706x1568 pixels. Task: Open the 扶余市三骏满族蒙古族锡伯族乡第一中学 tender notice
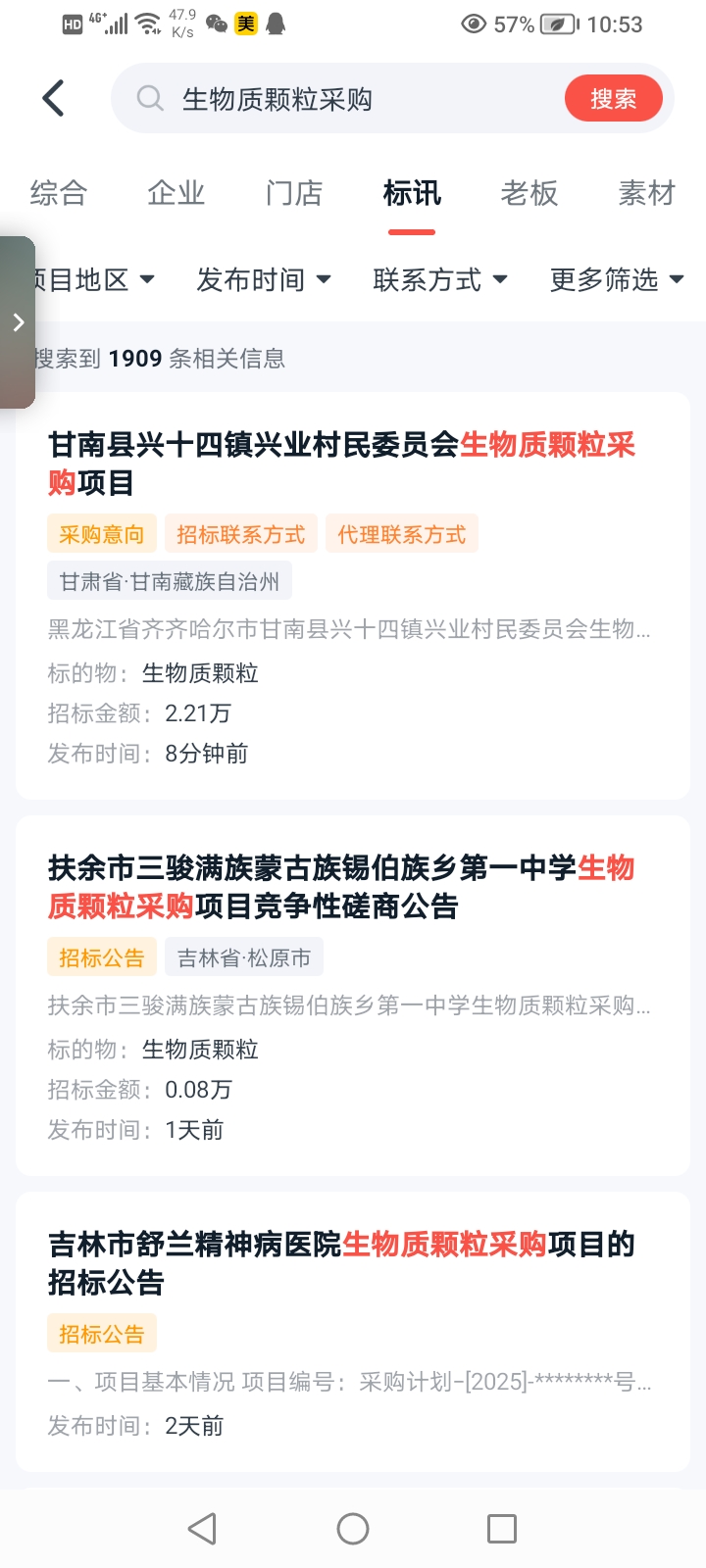tap(342, 887)
